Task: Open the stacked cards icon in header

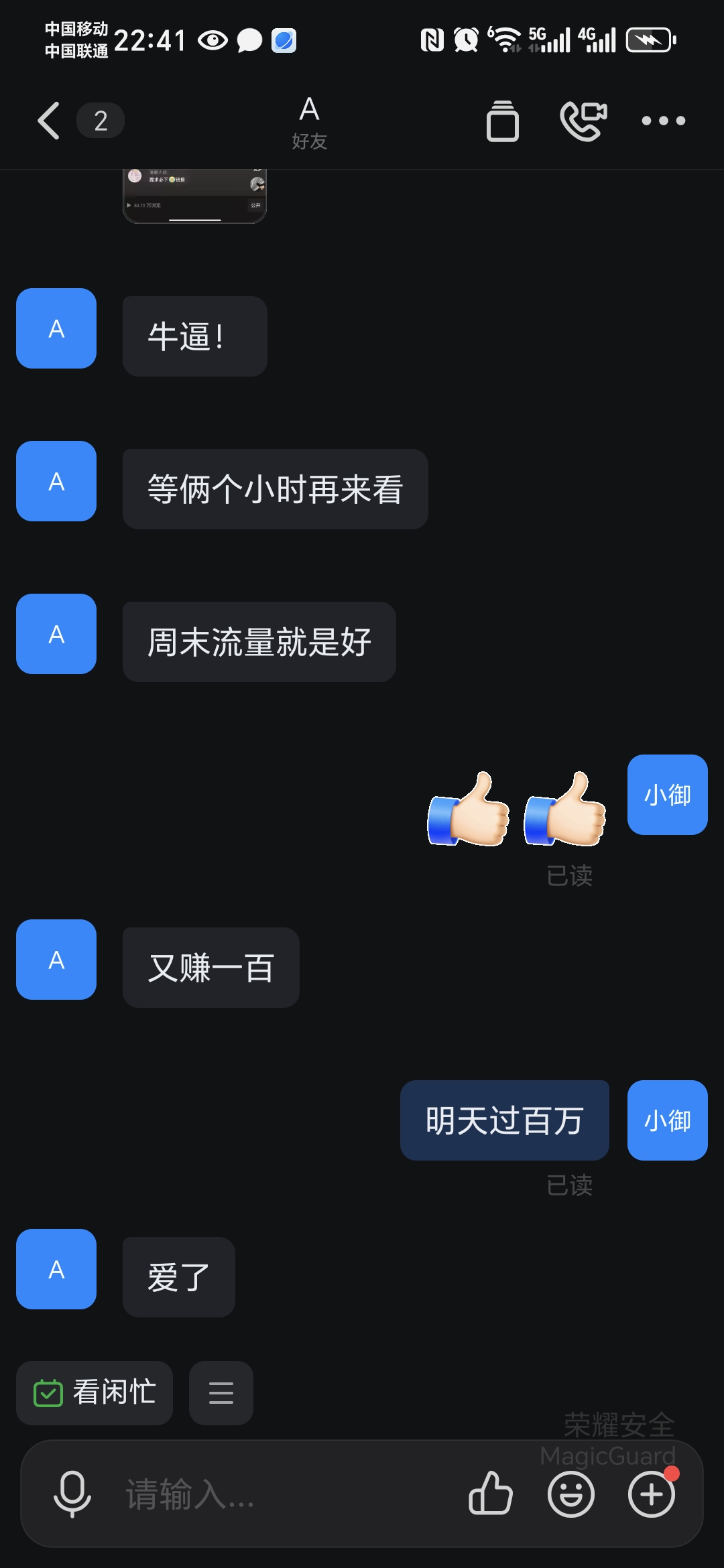Action: 502,121
